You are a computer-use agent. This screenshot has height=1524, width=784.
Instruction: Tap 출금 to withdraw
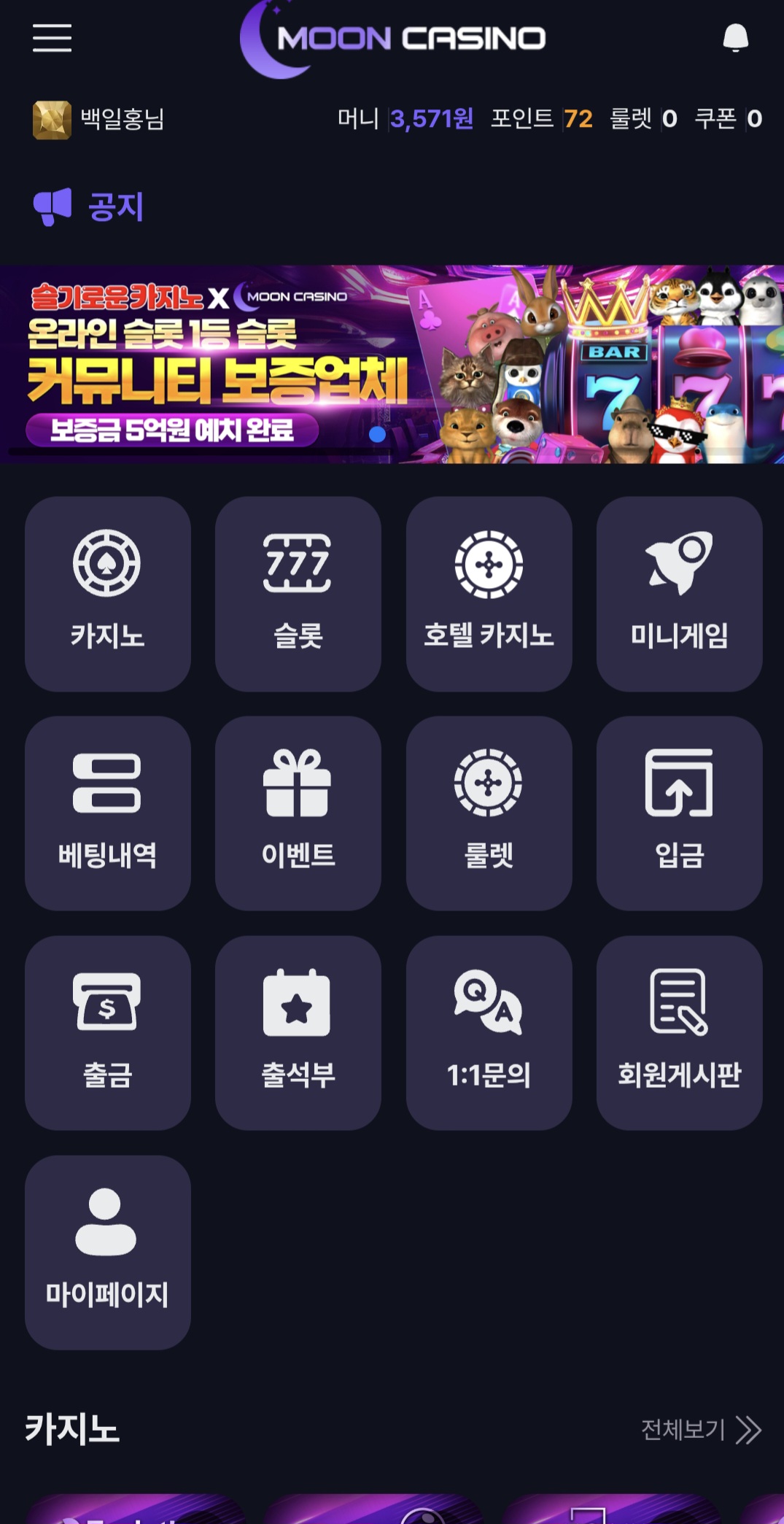(108, 1032)
